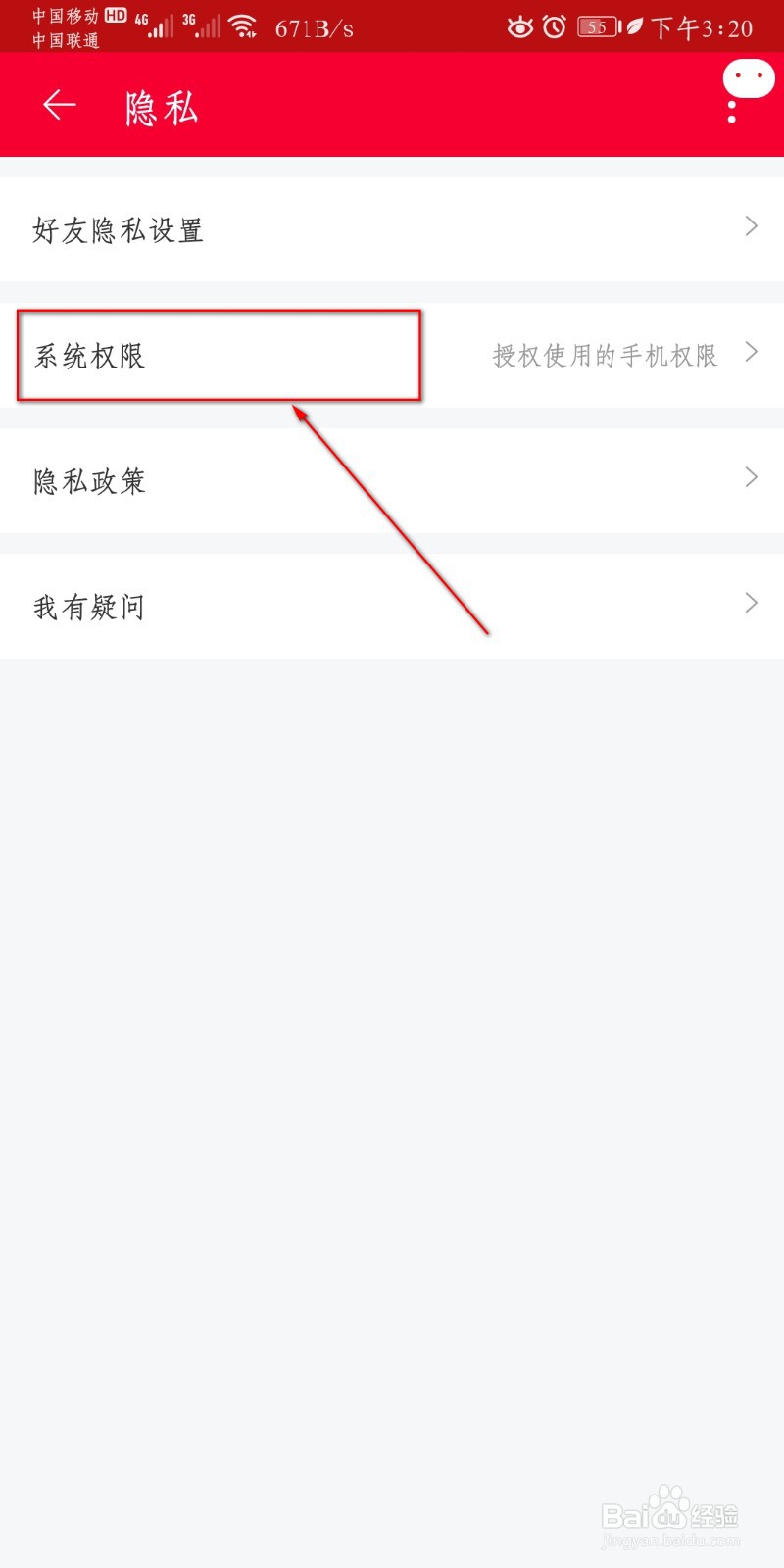Tap the 授权使用的手机权限 description text
784x1568 pixels.
point(605,356)
